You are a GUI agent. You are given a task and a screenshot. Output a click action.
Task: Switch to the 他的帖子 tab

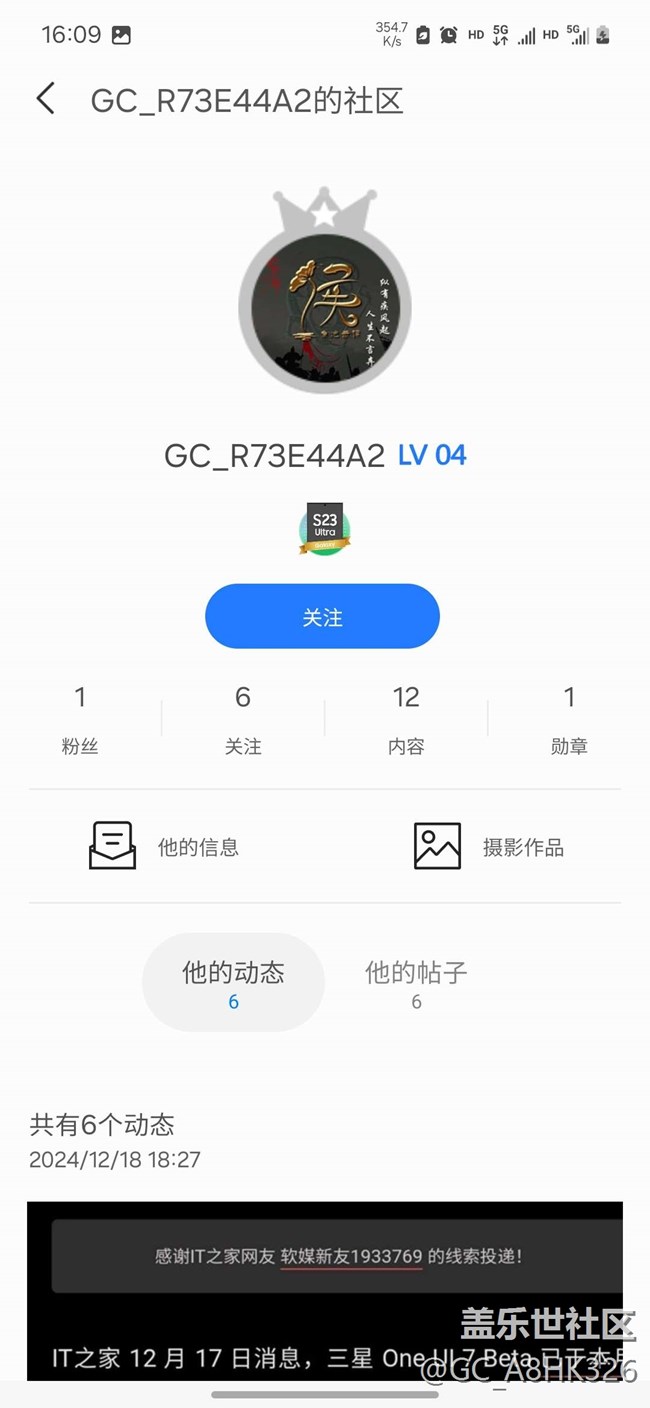416,982
